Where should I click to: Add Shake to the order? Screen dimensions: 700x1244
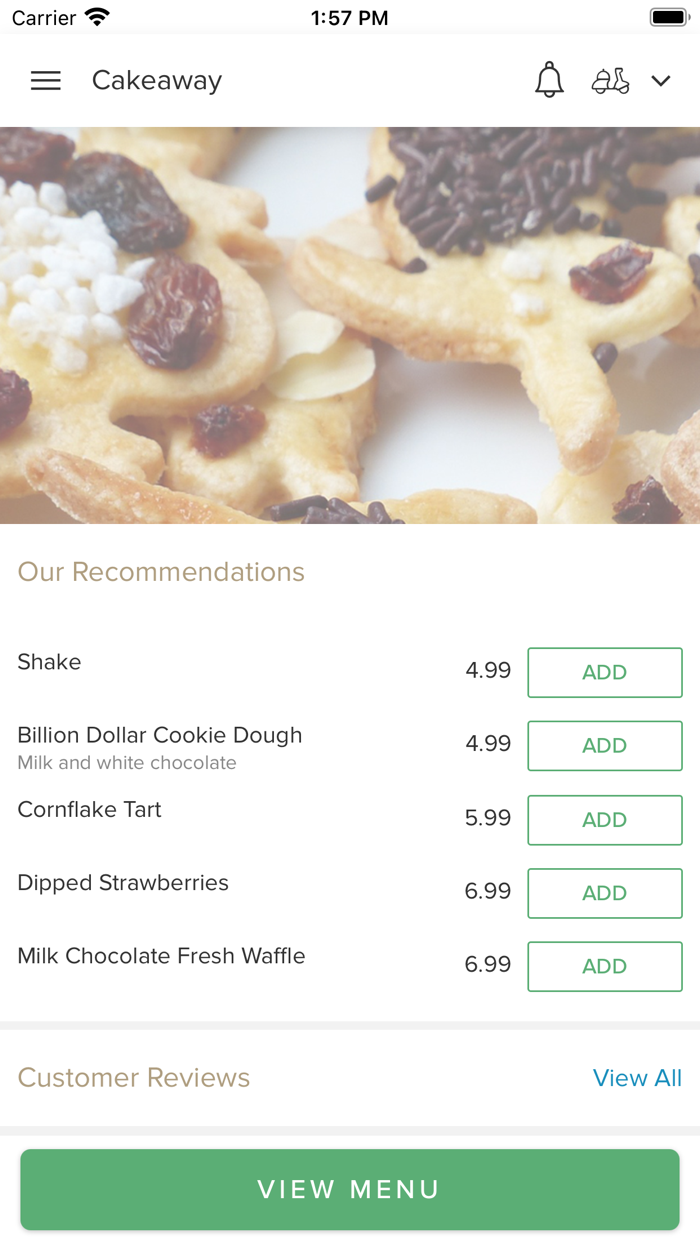(605, 672)
